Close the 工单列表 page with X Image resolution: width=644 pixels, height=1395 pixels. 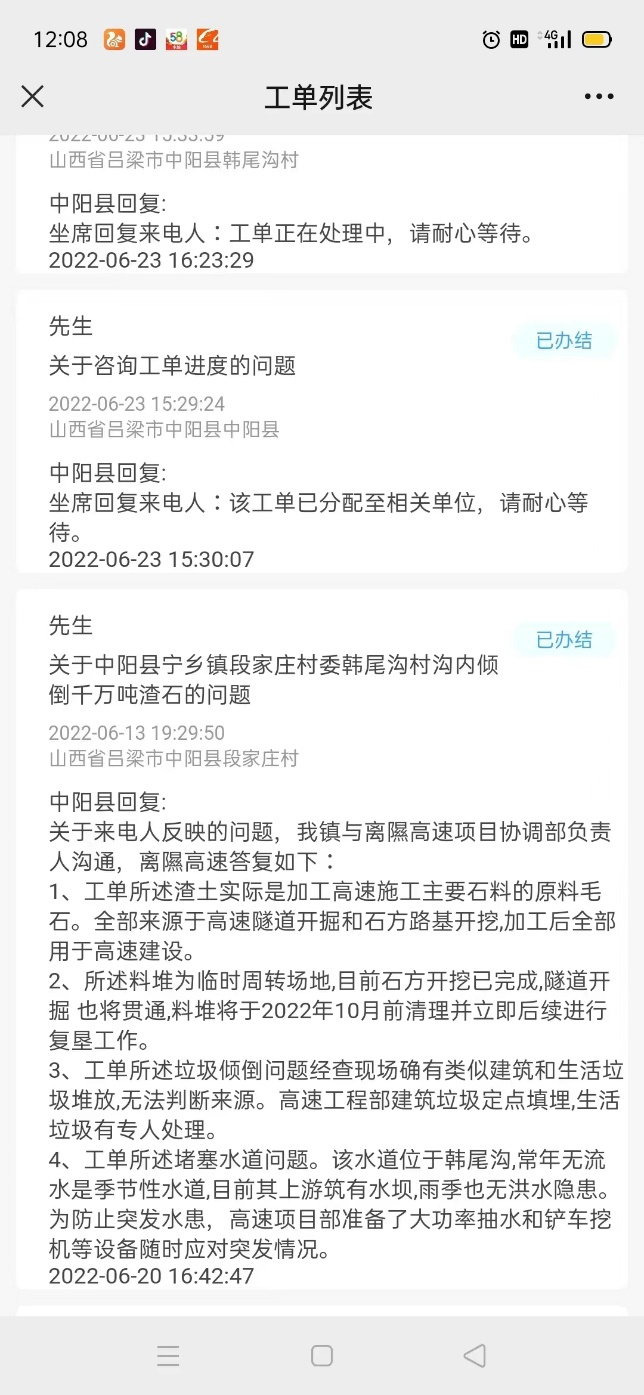[x=33, y=96]
